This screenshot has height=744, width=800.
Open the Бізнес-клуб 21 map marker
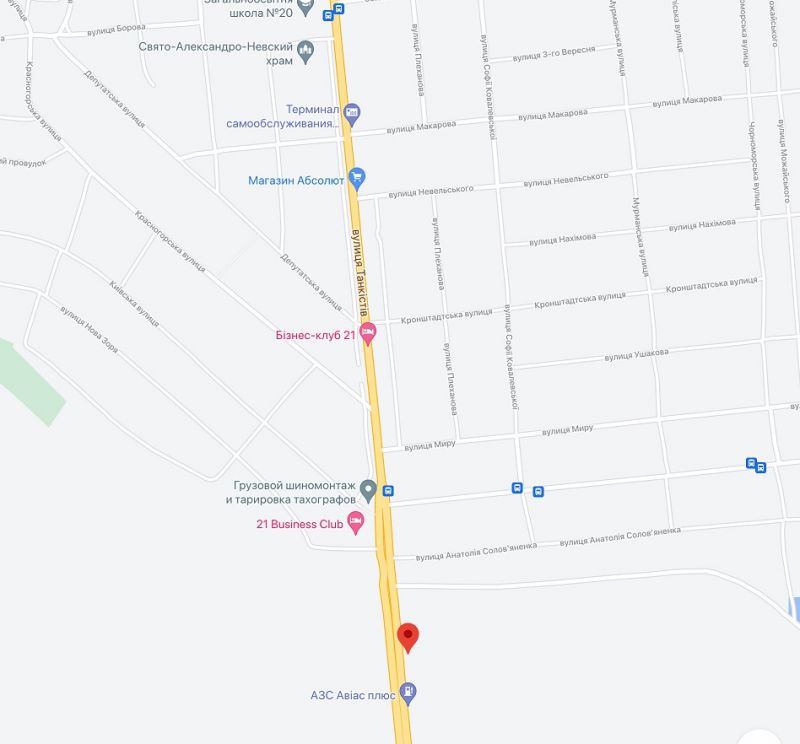(367, 334)
